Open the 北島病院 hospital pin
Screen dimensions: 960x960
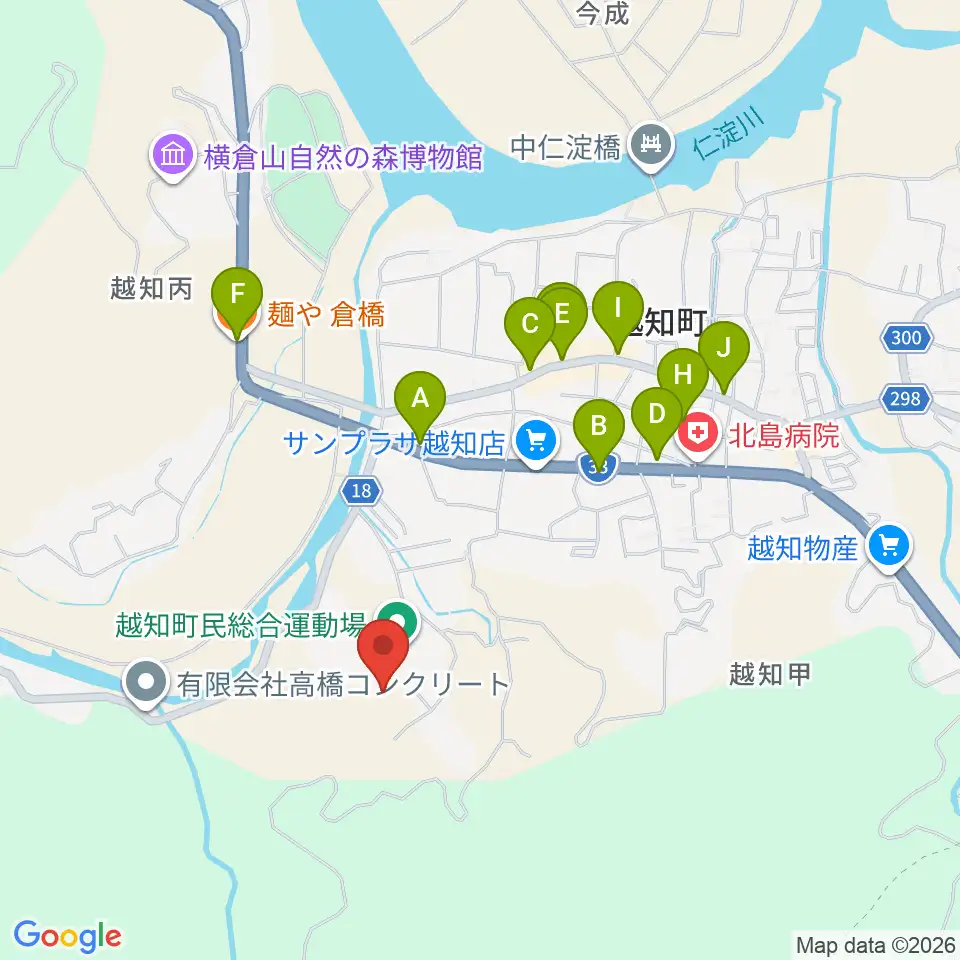click(697, 437)
